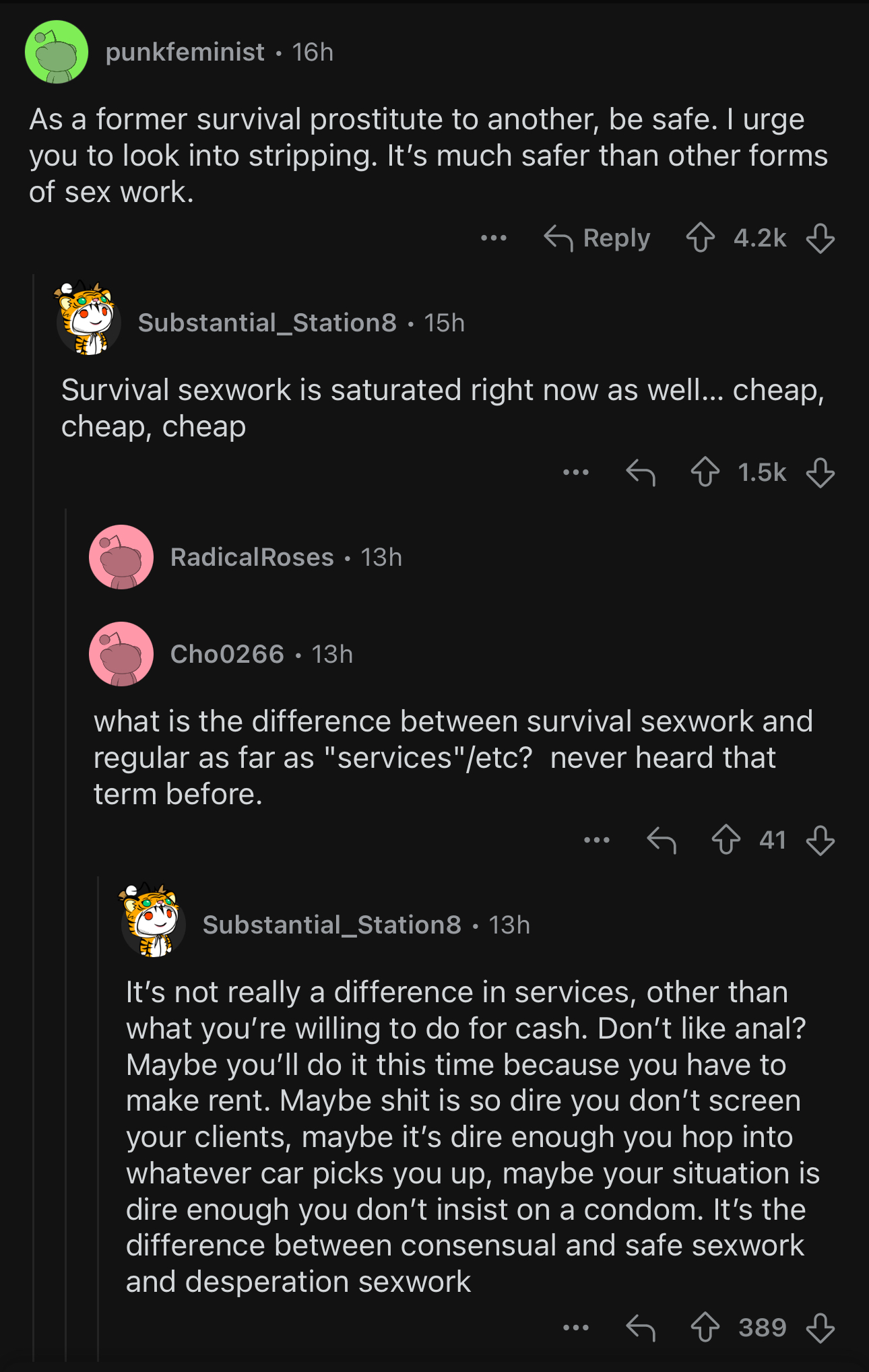Reply to the 389 votes comment
This screenshot has height=1372, width=869.
click(640, 1328)
